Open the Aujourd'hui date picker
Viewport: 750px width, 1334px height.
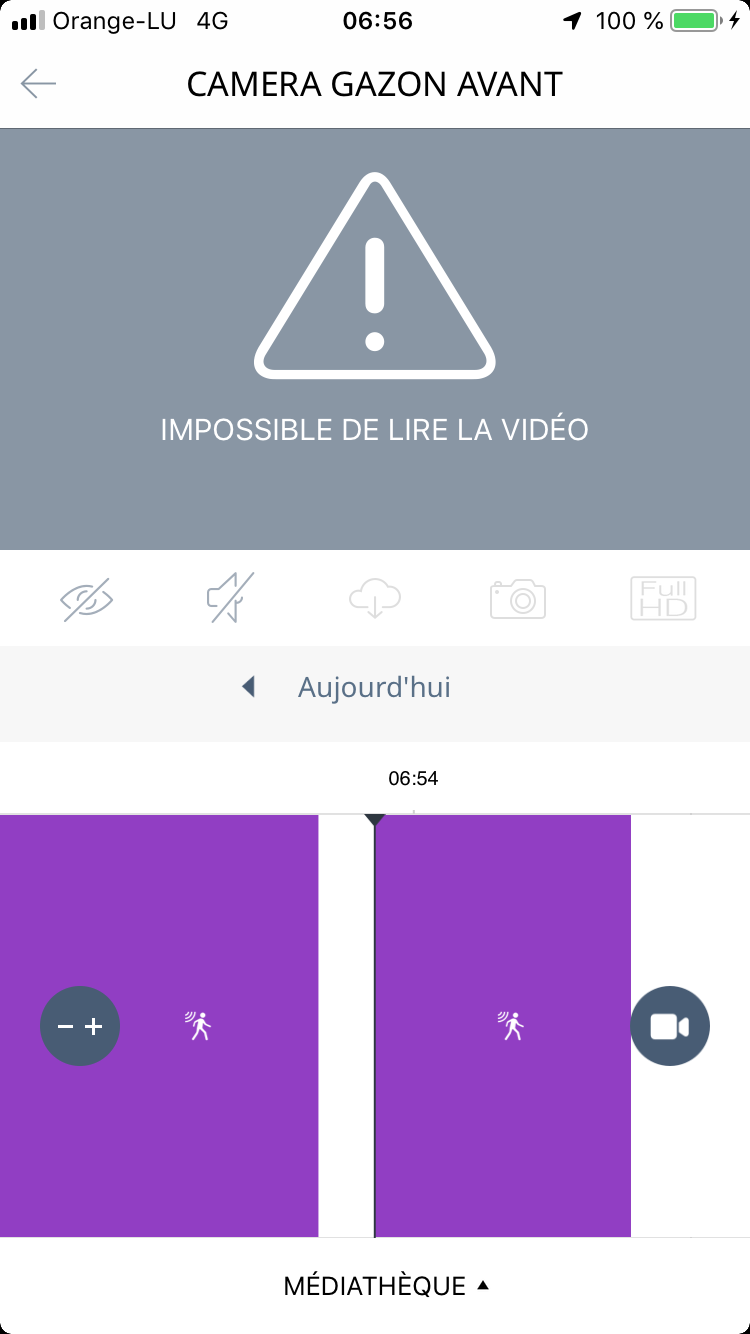(375, 687)
